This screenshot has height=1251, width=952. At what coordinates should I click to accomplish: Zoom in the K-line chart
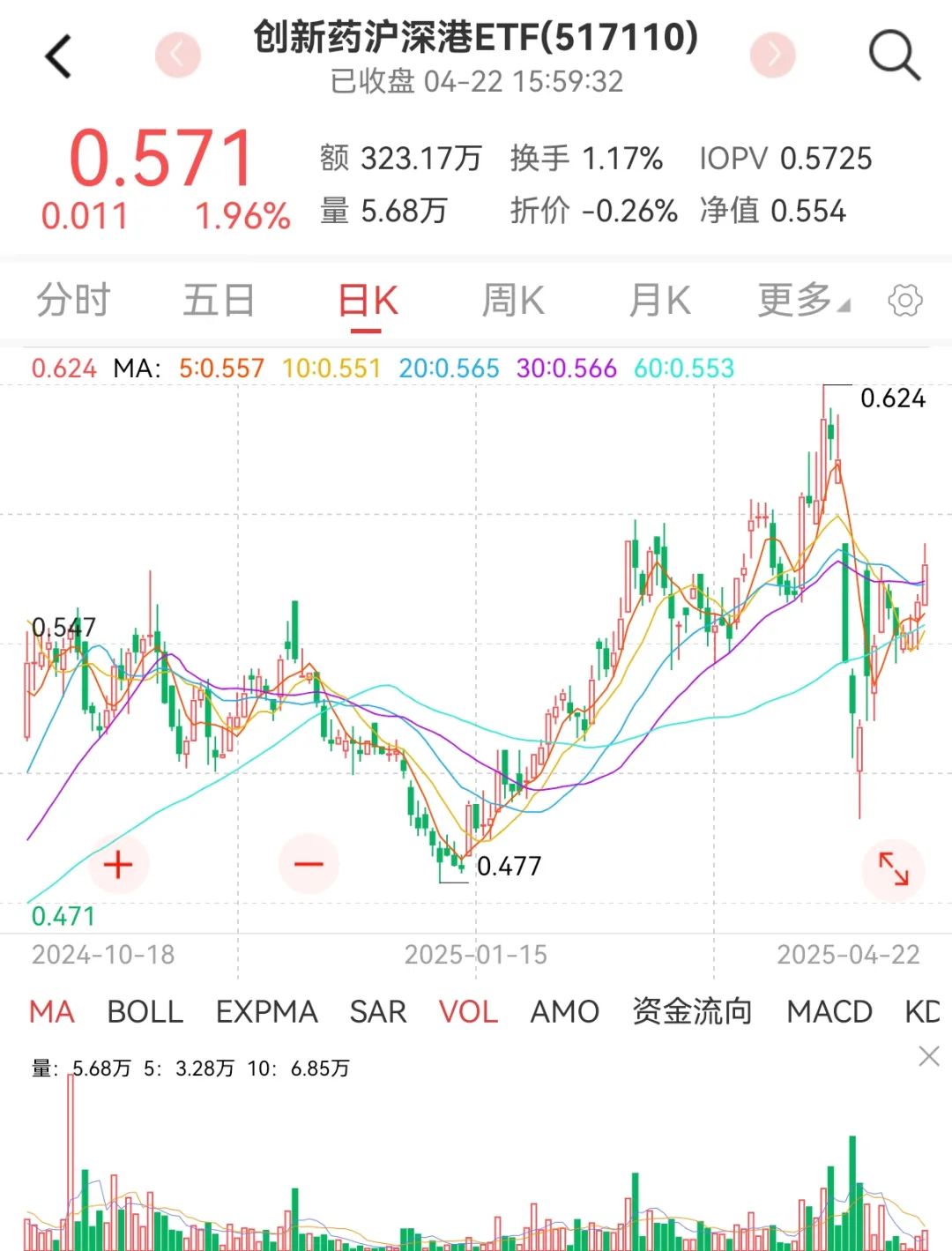tap(118, 864)
